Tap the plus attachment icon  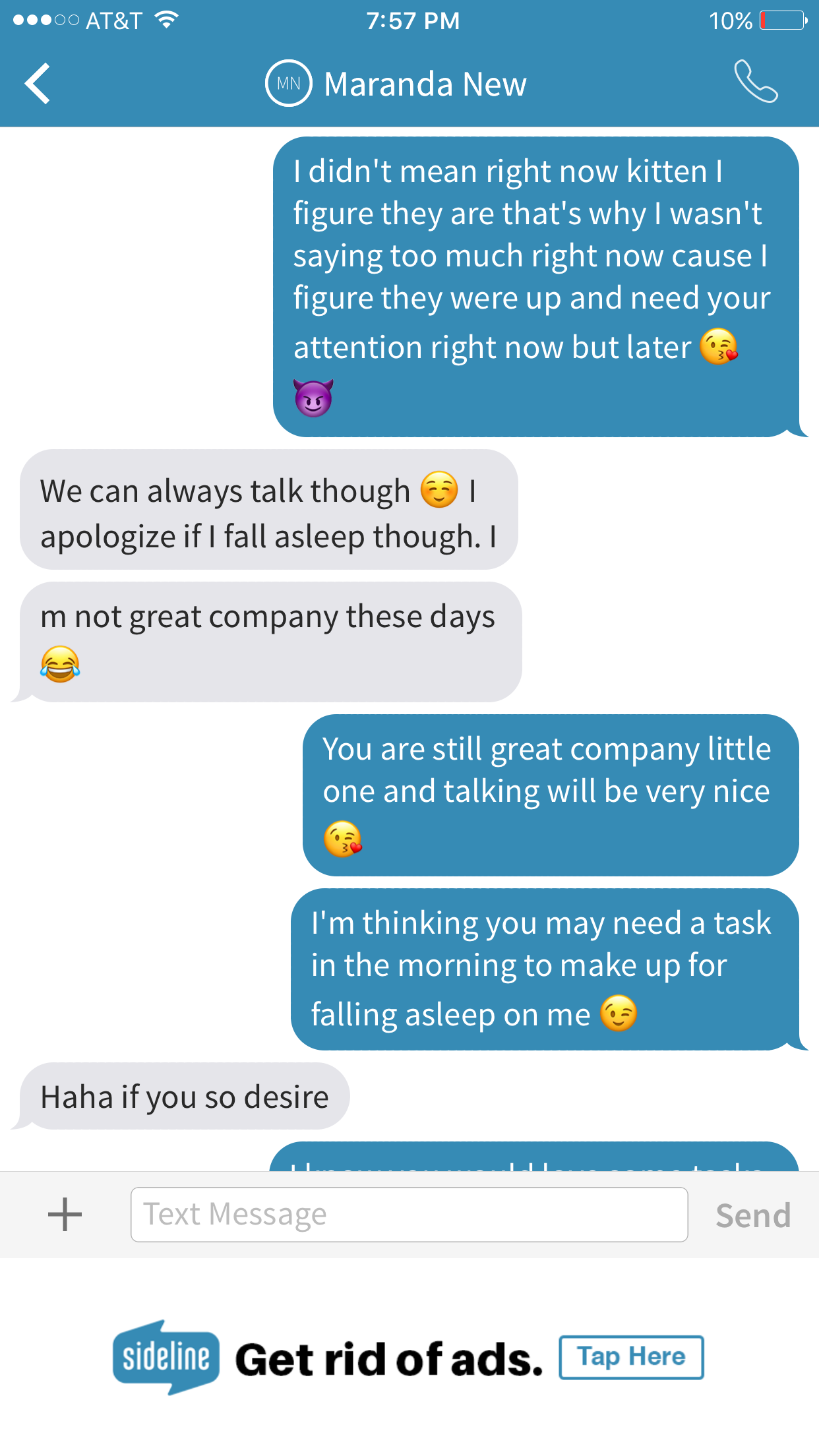[x=65, y=1215]
